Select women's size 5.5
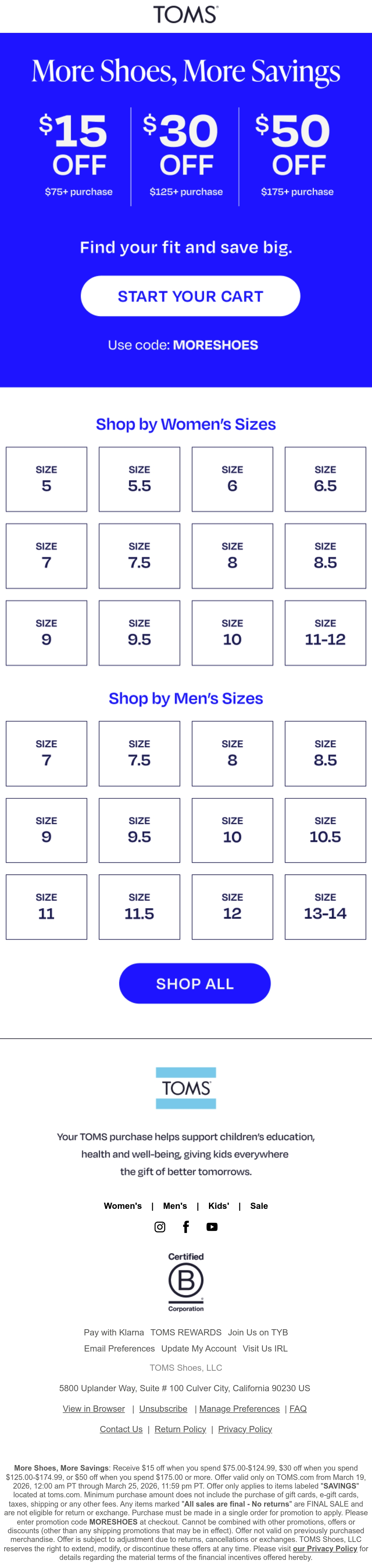372x1568 pixels. tap(139, 479)
